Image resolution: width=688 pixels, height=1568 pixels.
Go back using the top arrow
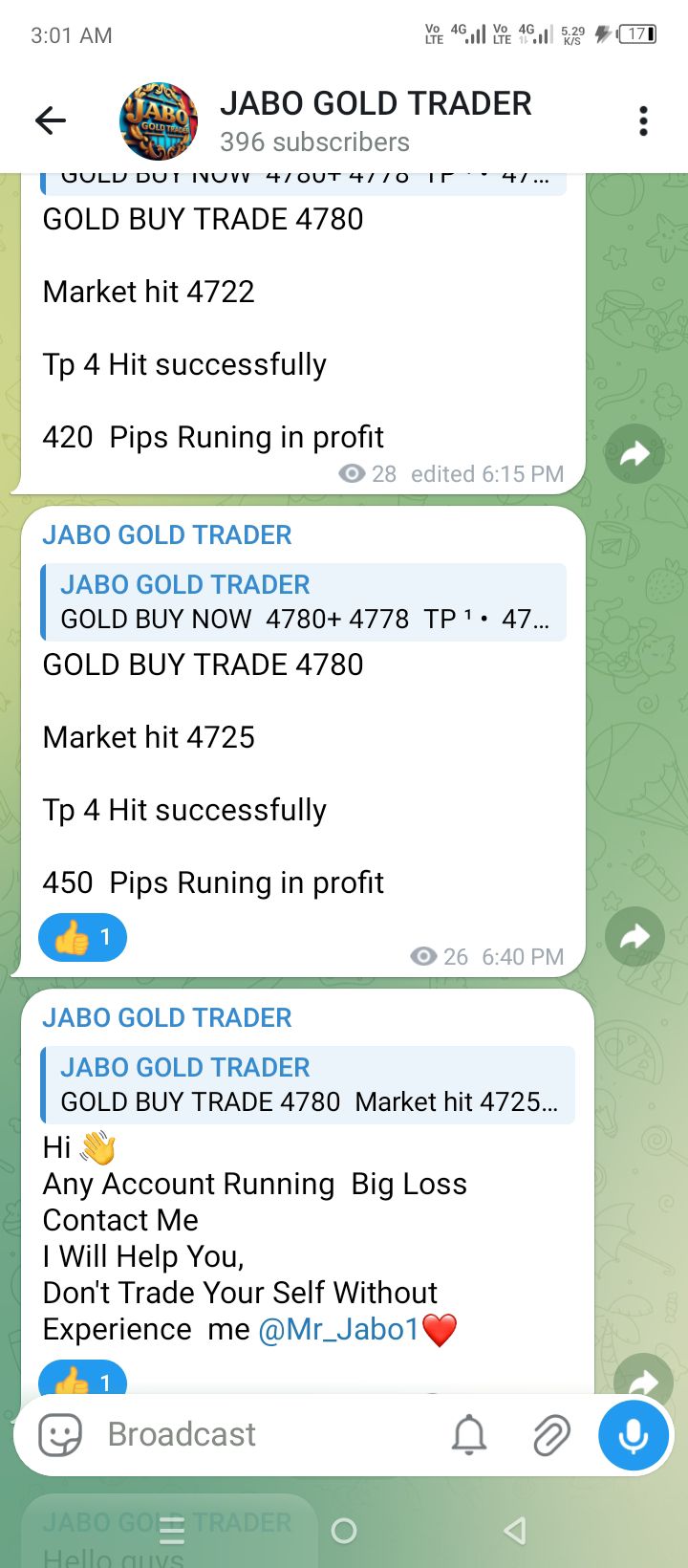[51, 120]
